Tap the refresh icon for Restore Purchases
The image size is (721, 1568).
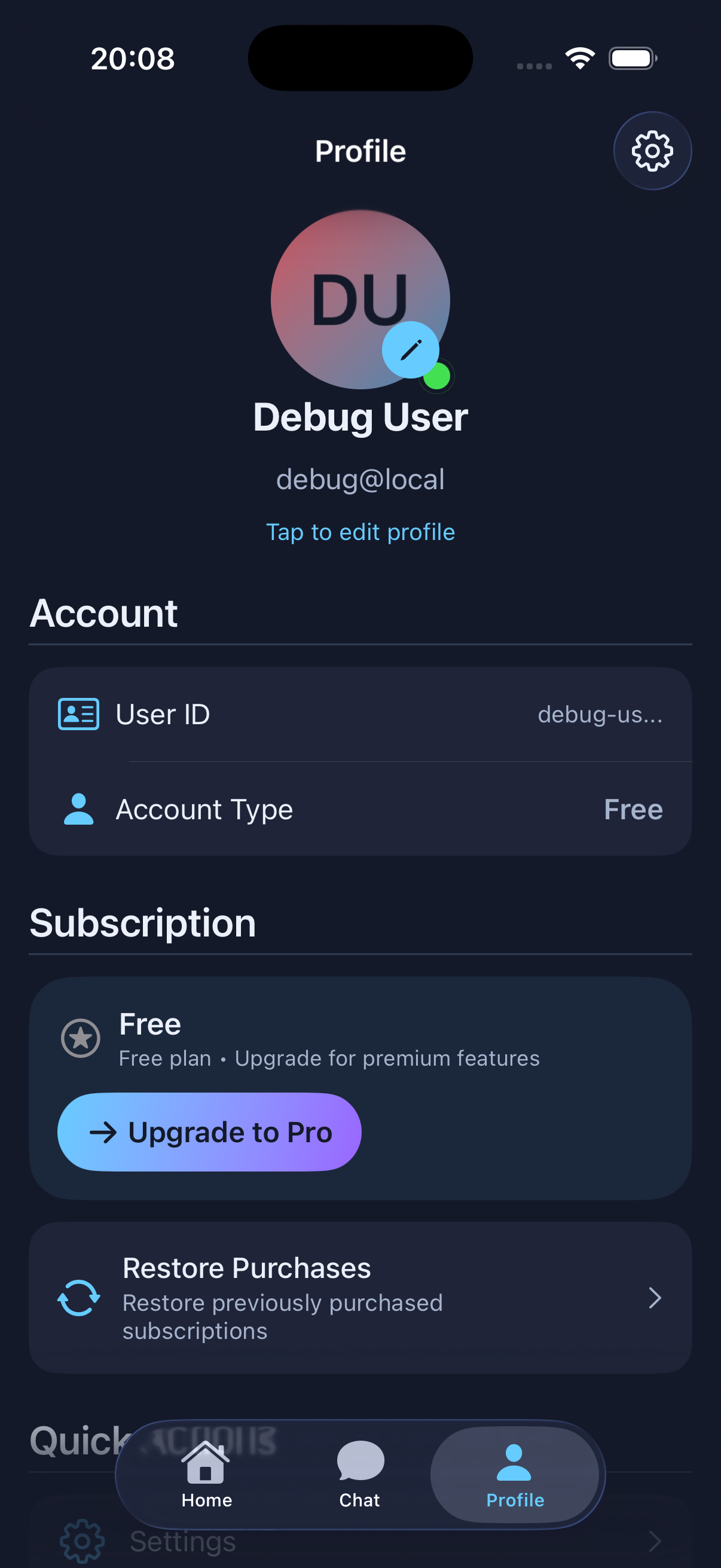coord(79,1299)
